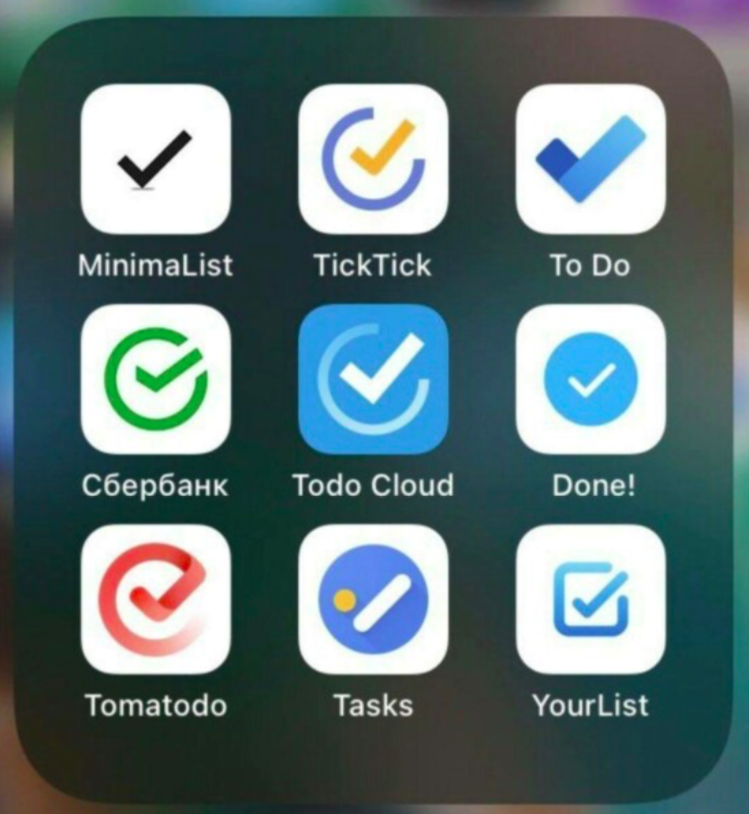Open Microsoft To Do app
Screen dimensions: 749x814
590,159
